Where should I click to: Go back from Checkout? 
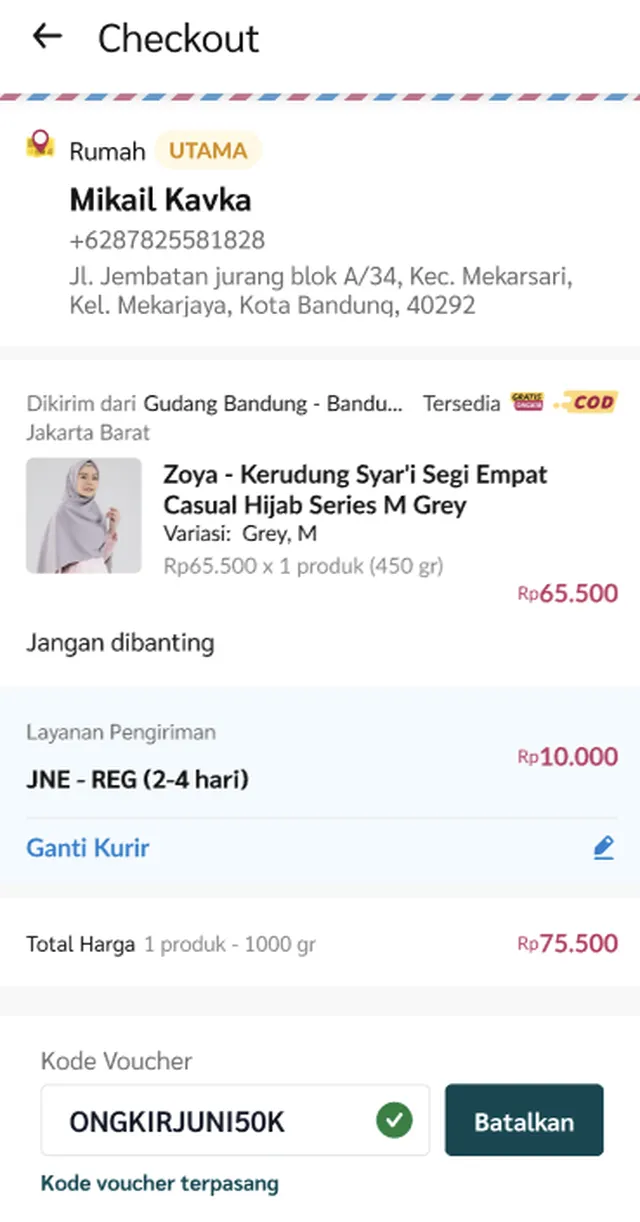[x=47, y=37]
